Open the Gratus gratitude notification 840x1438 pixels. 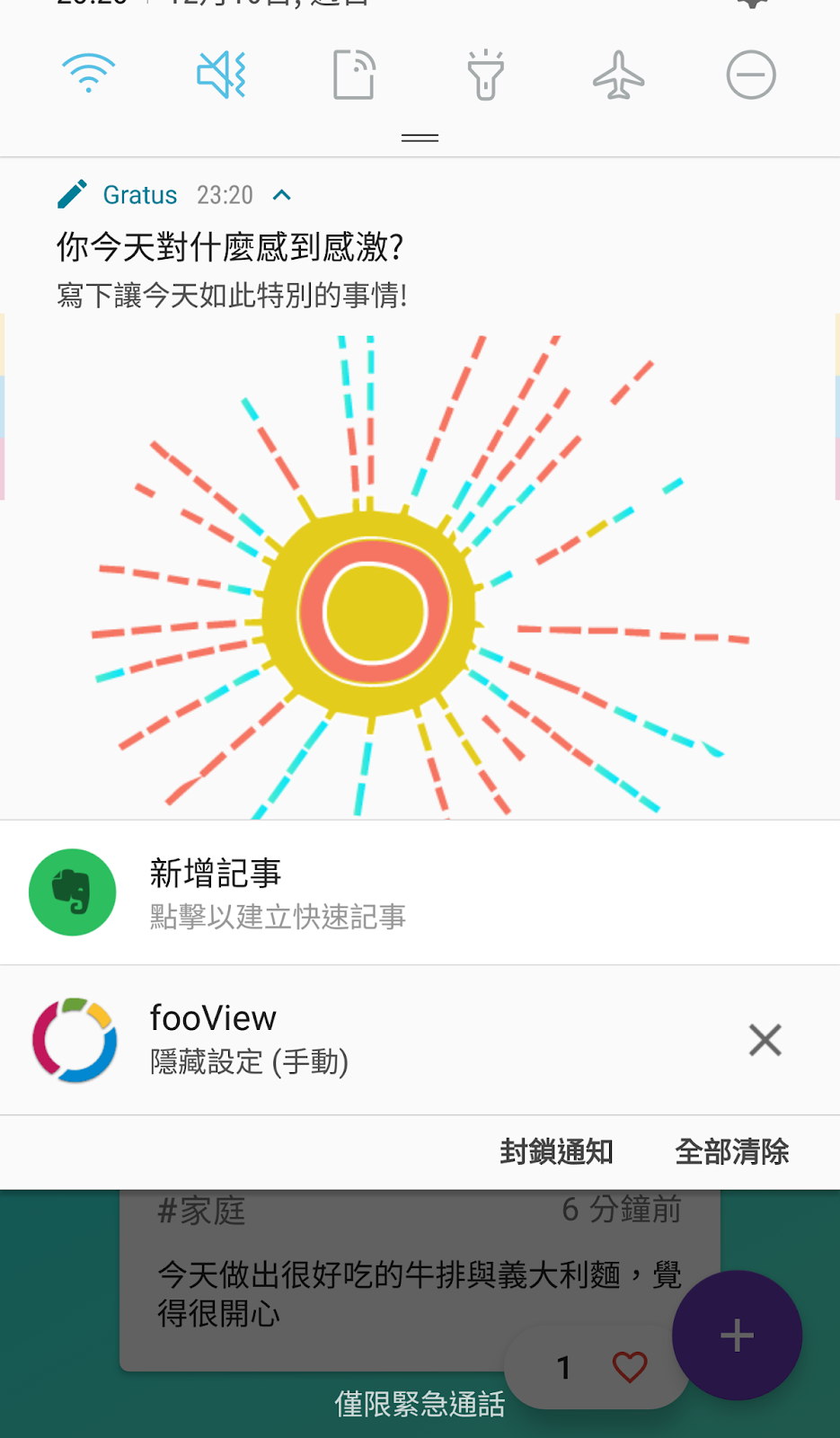tap(359, 270)
